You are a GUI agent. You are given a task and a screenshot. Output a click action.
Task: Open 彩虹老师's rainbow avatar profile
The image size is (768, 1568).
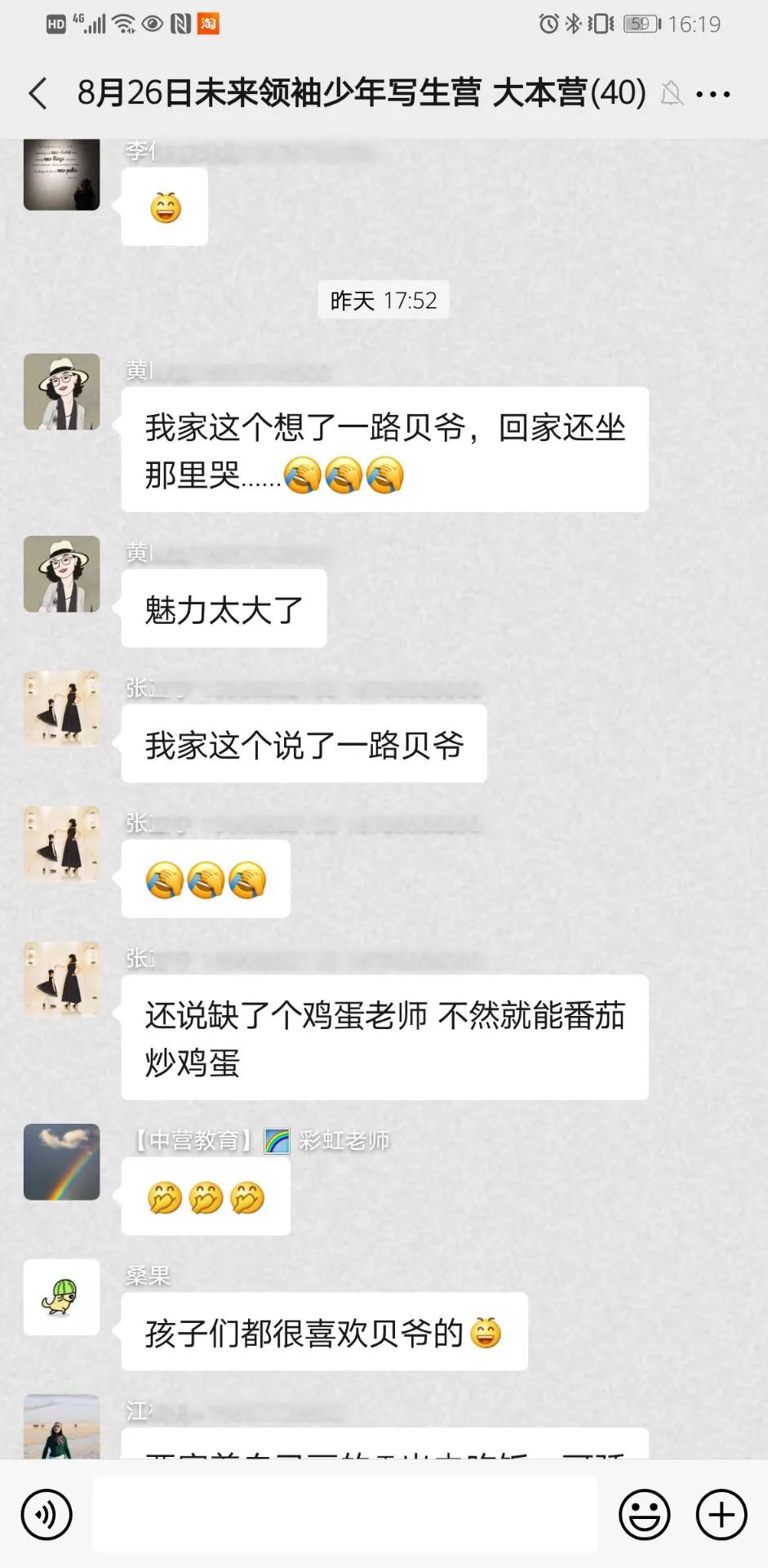pos(62,1161)
